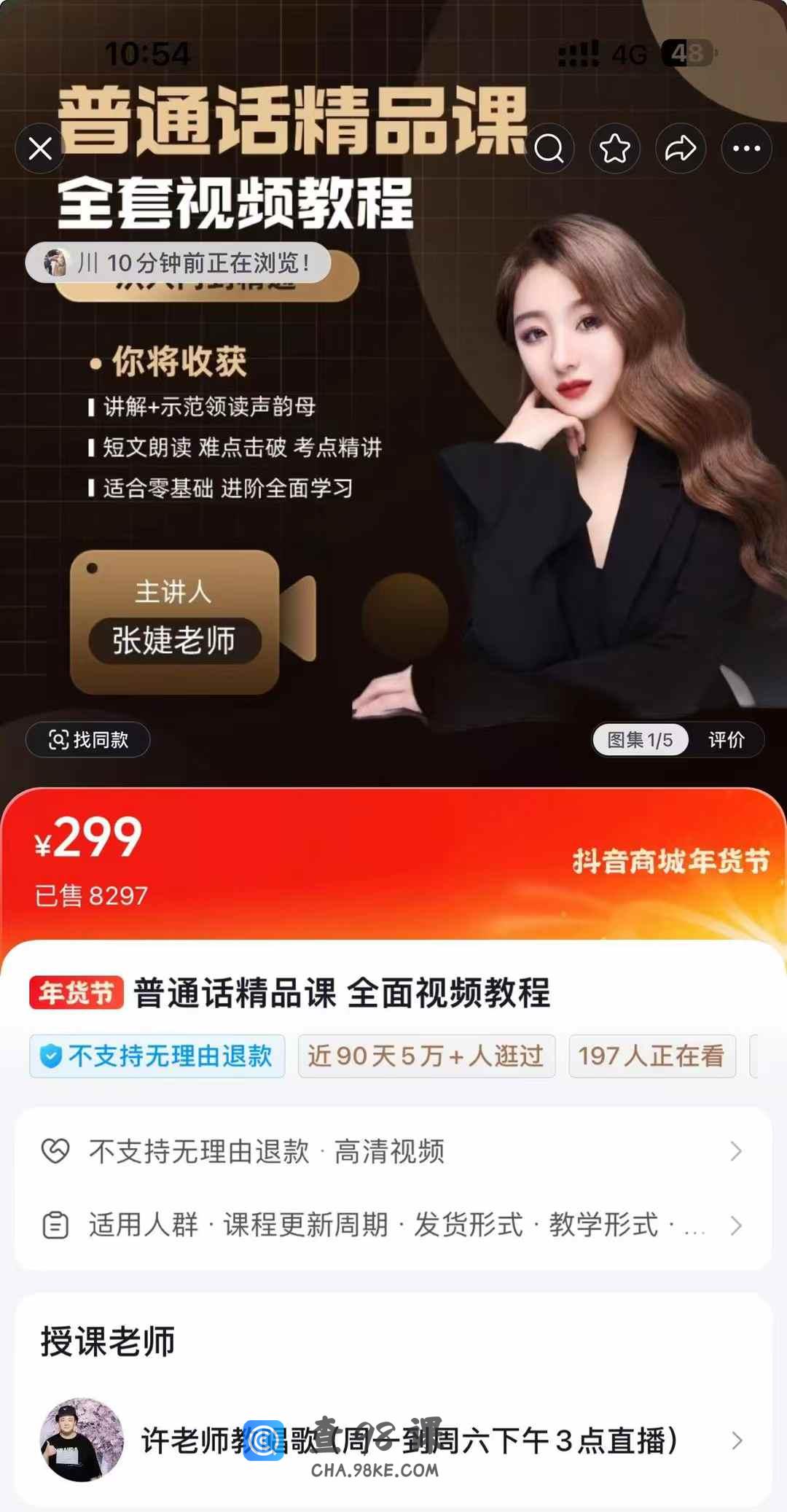Expand the 适用人群 · 课程更新周期 details row
Viewport: 787px width, 1512px height.
pos(393,1225)
